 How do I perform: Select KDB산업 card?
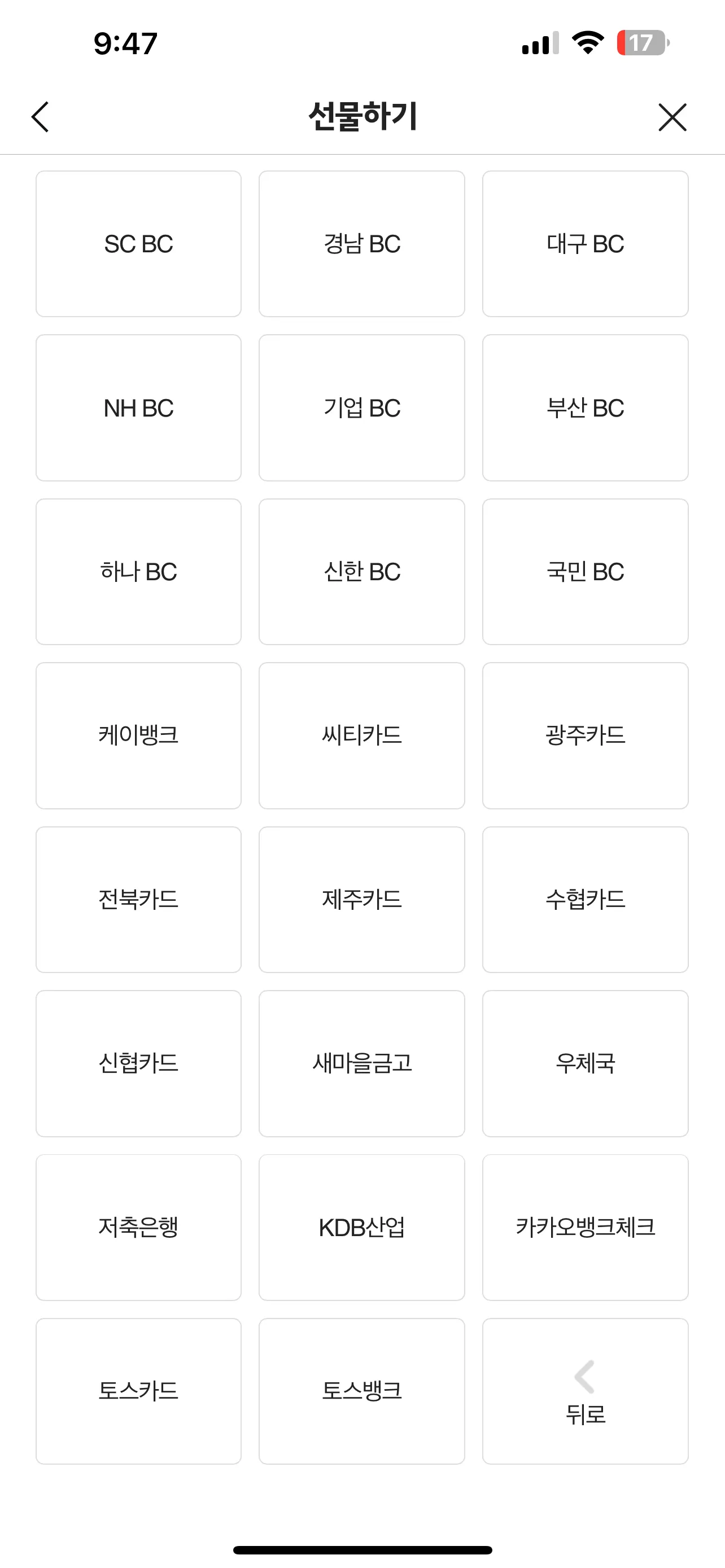coord(361,1227)
